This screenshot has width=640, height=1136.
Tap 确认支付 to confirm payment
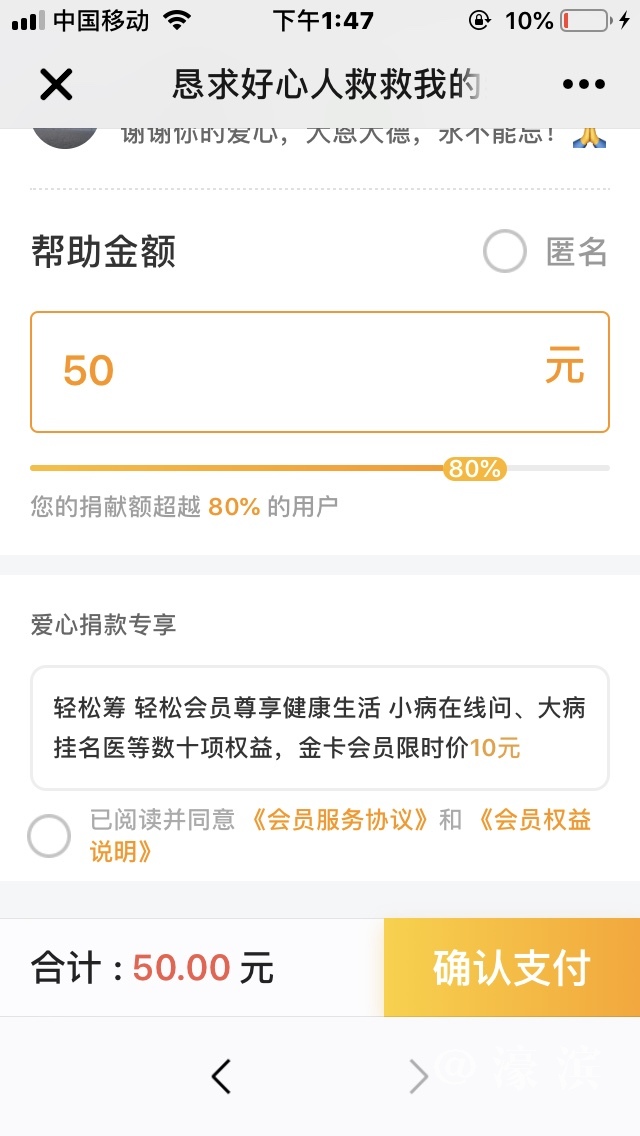(x=511, y=968)
